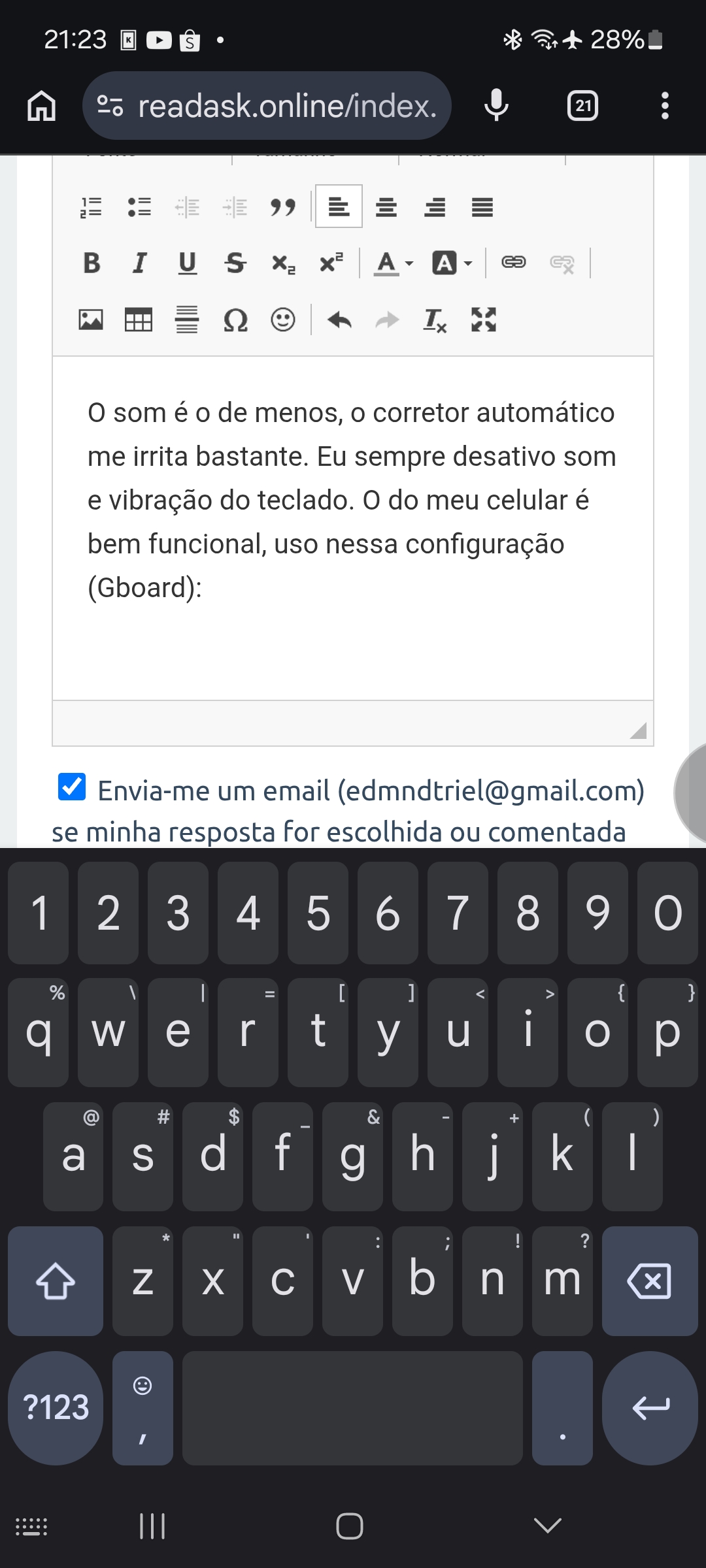
Task: Undo the last edit
Action: pyautogui.click(x=339, y=320)
